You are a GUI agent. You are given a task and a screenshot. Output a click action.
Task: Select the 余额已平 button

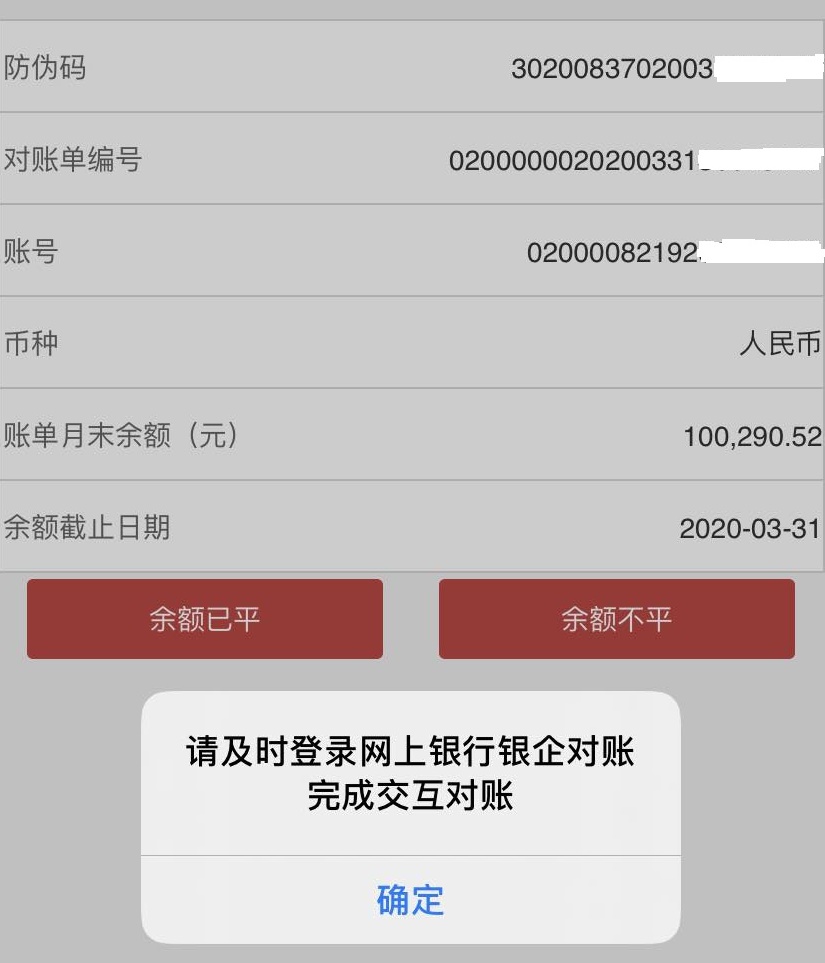[205, 619]
